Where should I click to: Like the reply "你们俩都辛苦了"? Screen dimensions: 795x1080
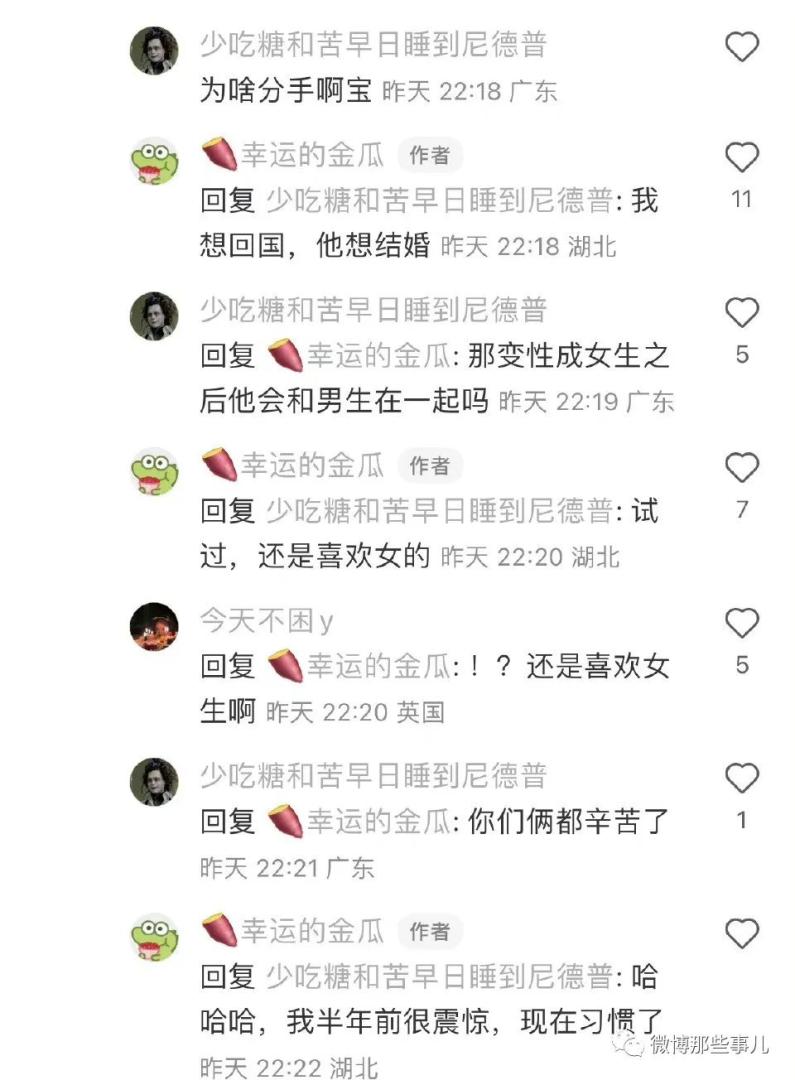click(x=741, y=777)
